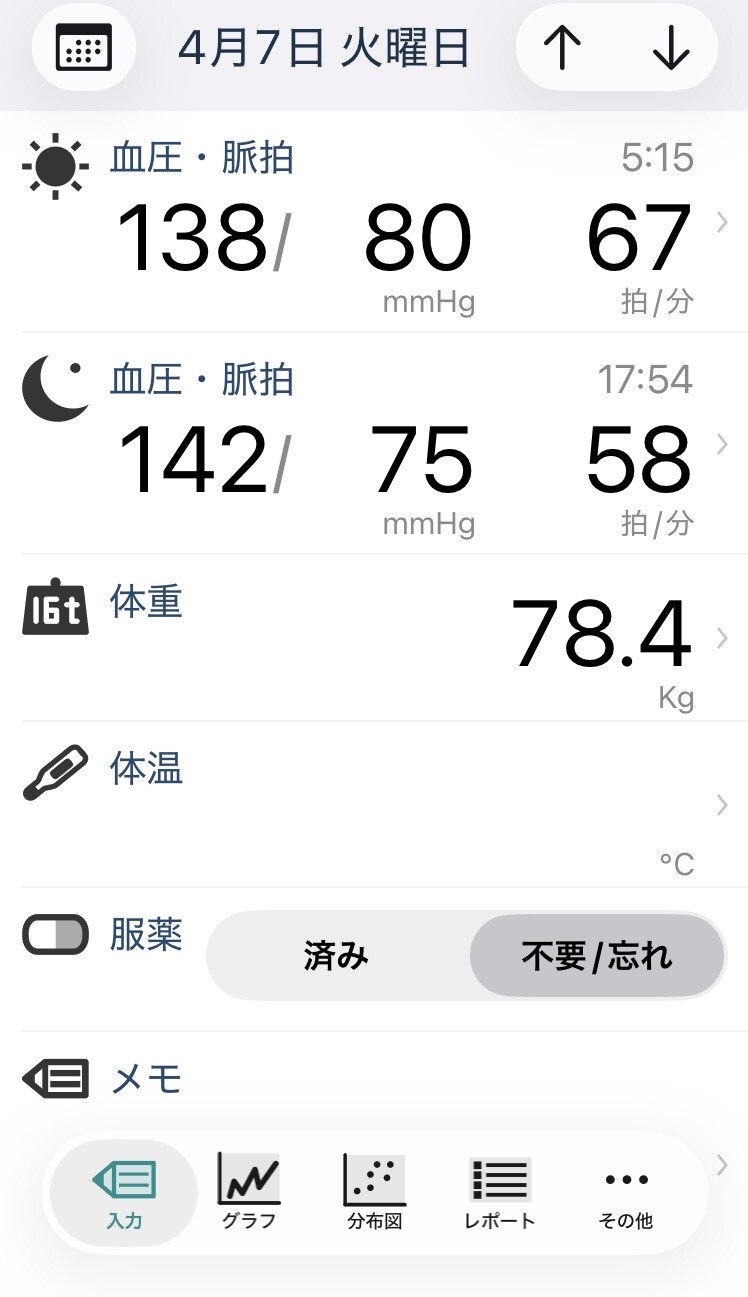
Task: Open evening blood pressure entry at 17:54
Action: [374, 444]
